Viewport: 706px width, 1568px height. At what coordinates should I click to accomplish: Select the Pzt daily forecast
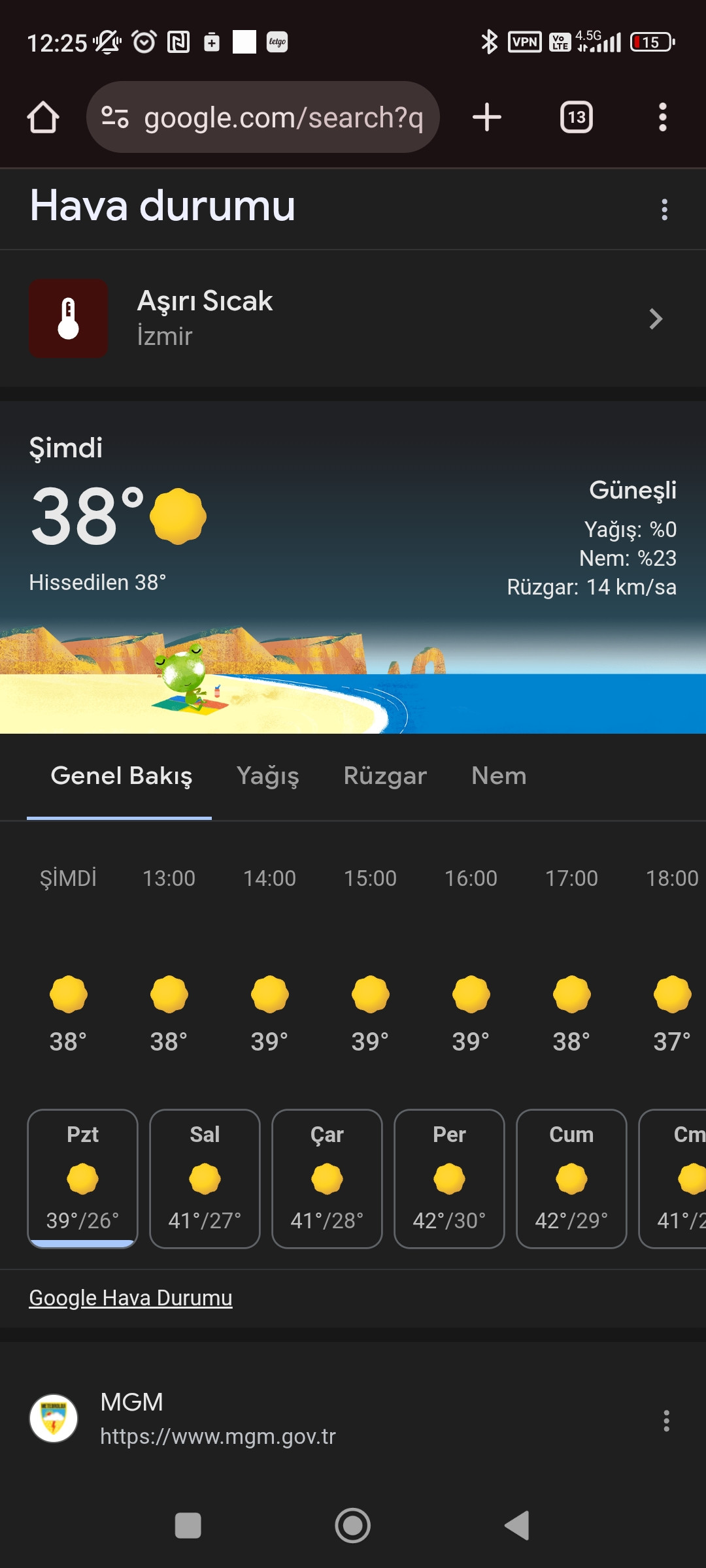tap(83, 1179)
